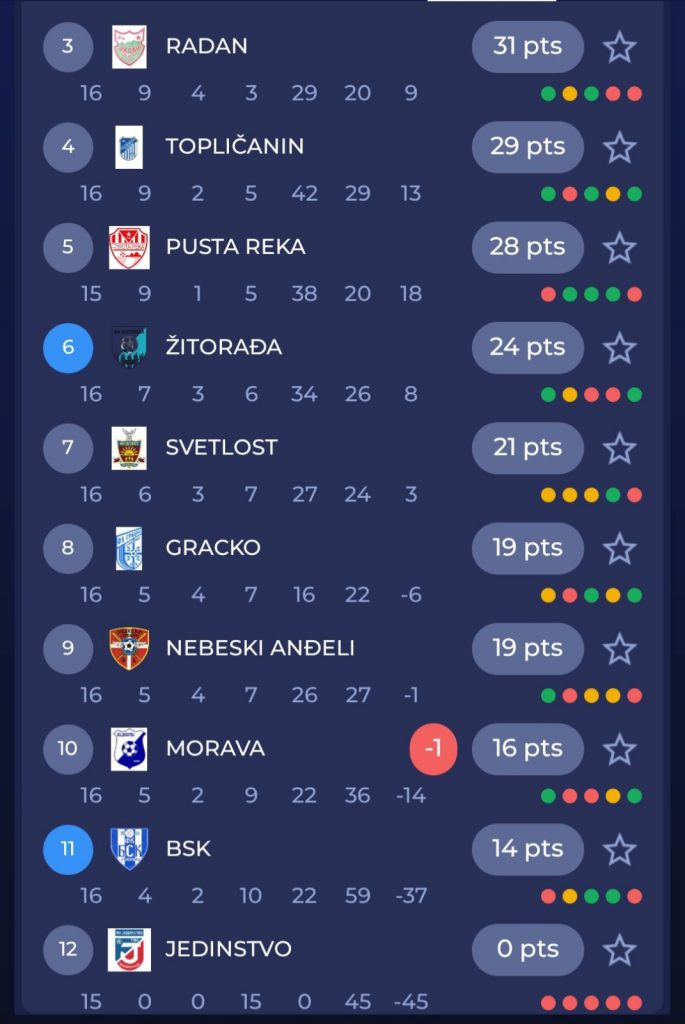Viewport: 685px width, 1024px height.
Task: Open the Topličanin team row
Action: pos(234,146)
